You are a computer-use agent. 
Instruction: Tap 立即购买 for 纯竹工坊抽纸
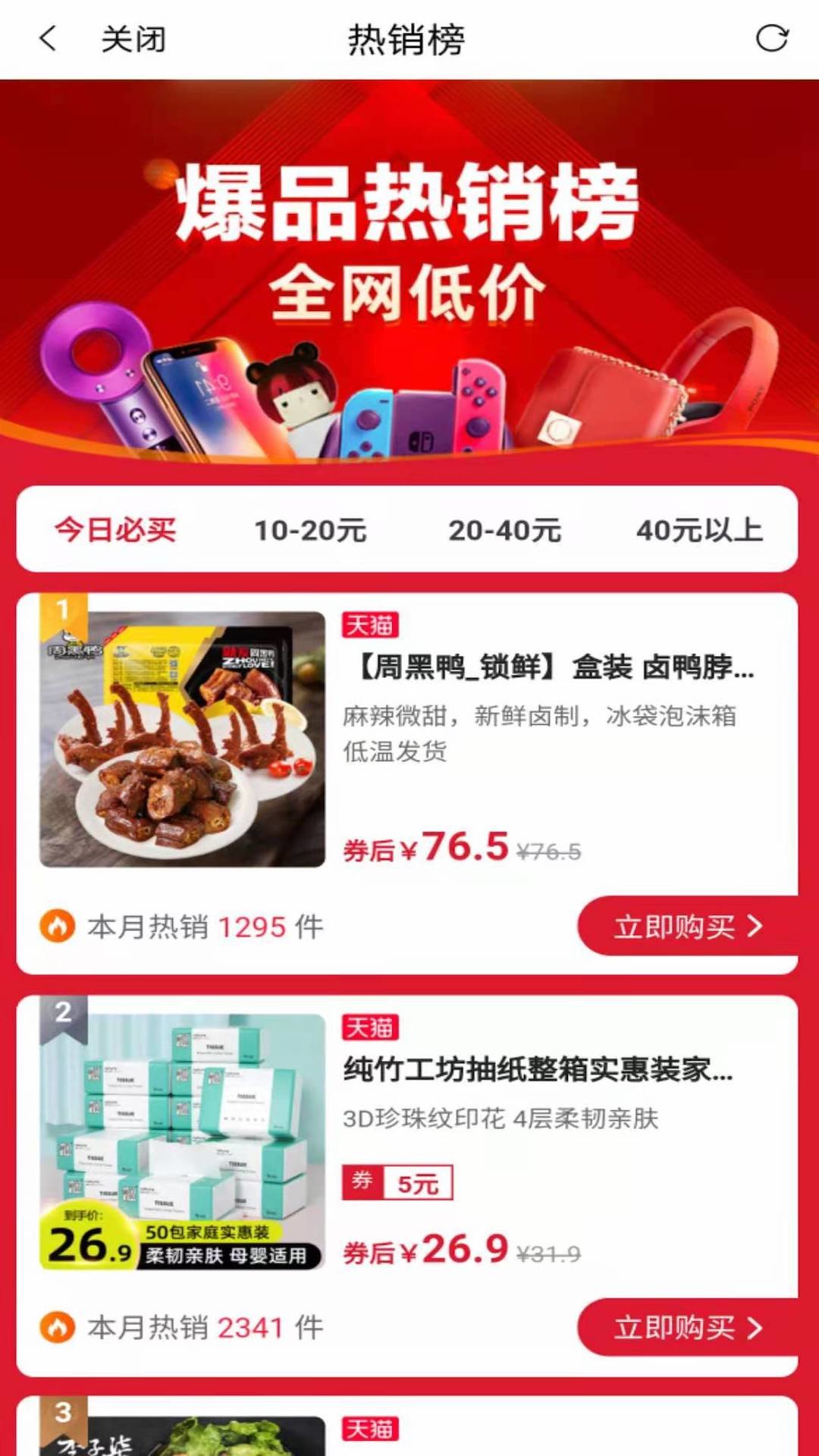(687, 1328)
